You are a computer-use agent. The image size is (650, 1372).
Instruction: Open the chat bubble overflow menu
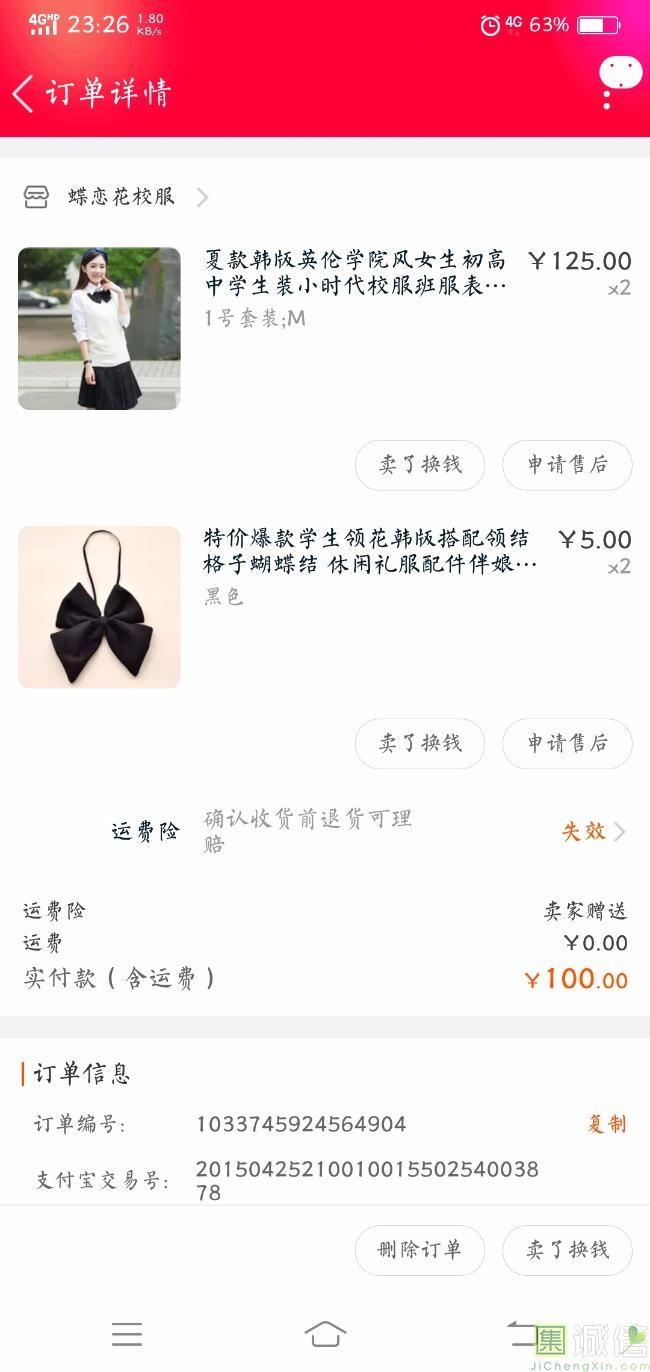pyautogui.click(x=619, y=80)
